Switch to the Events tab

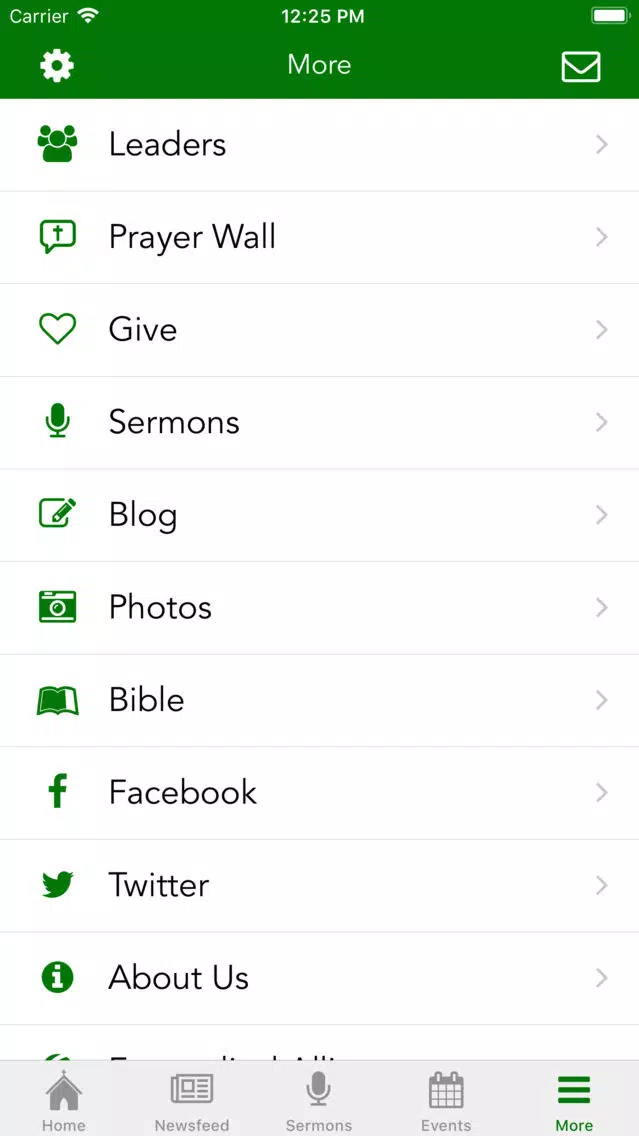click(446, 1100)
